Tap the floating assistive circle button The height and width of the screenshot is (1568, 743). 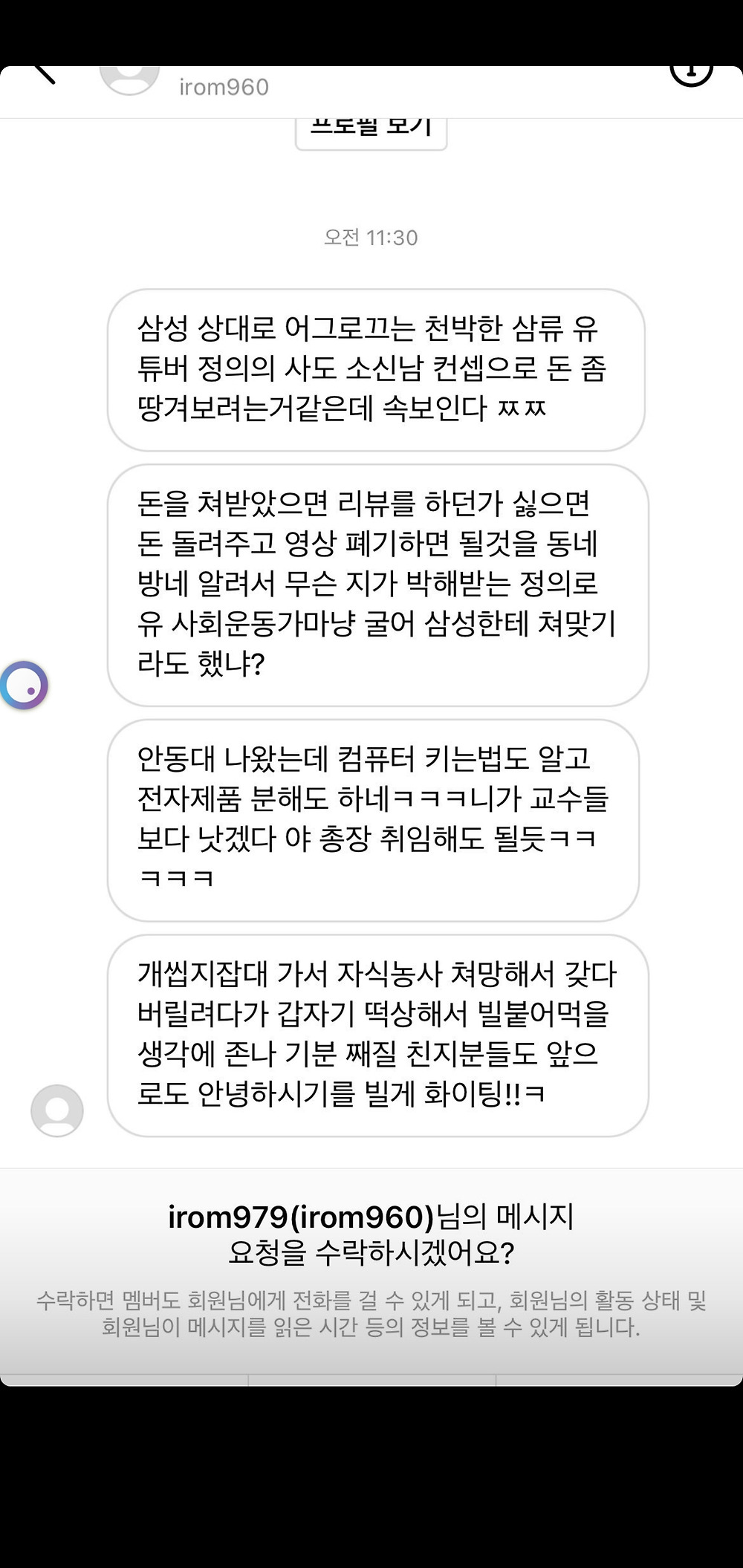point(25,685)
